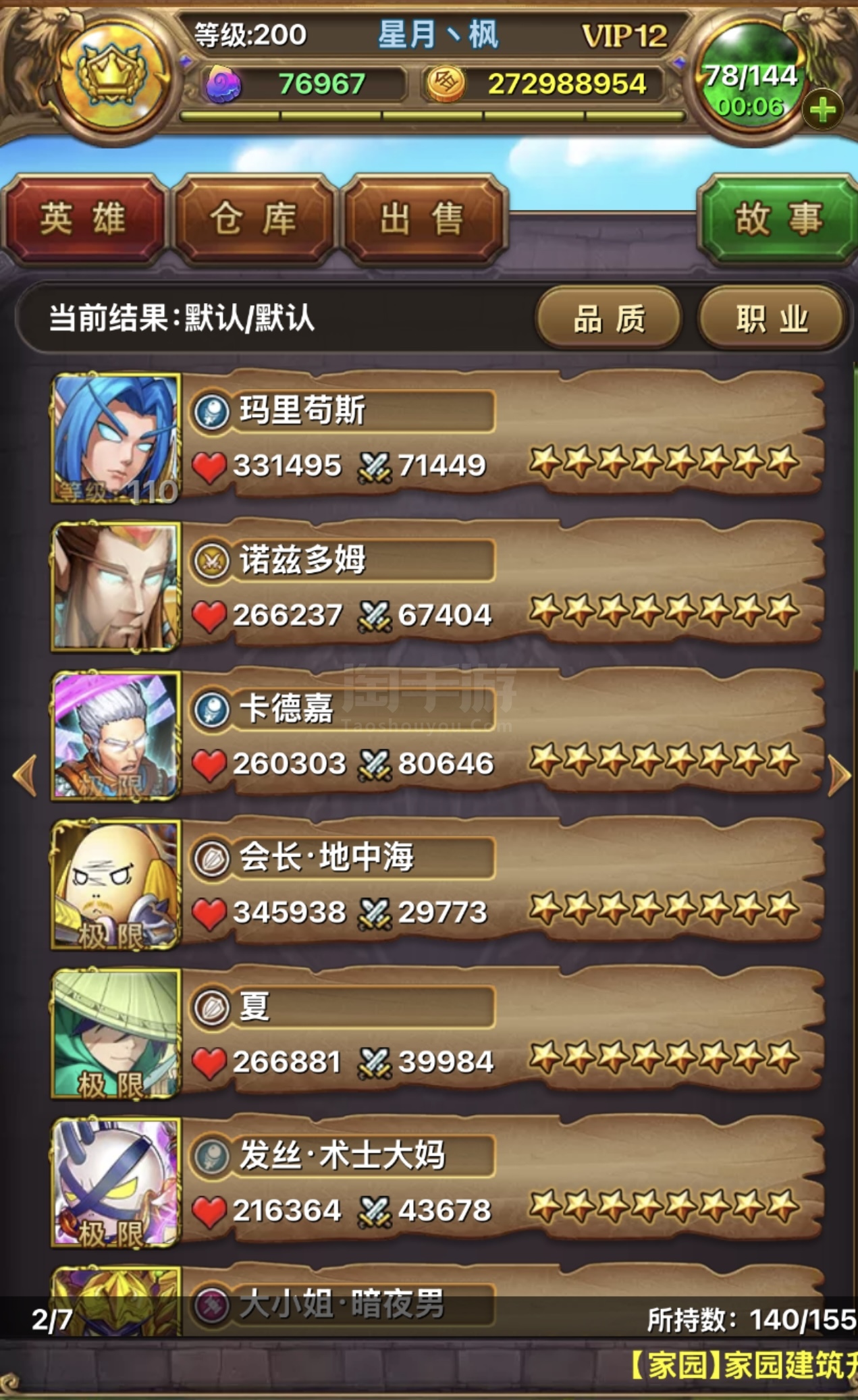The height and width of the screenshot is (1400, 858).
Task: Go to previous page with left arrow
Action: coord(25,775)
